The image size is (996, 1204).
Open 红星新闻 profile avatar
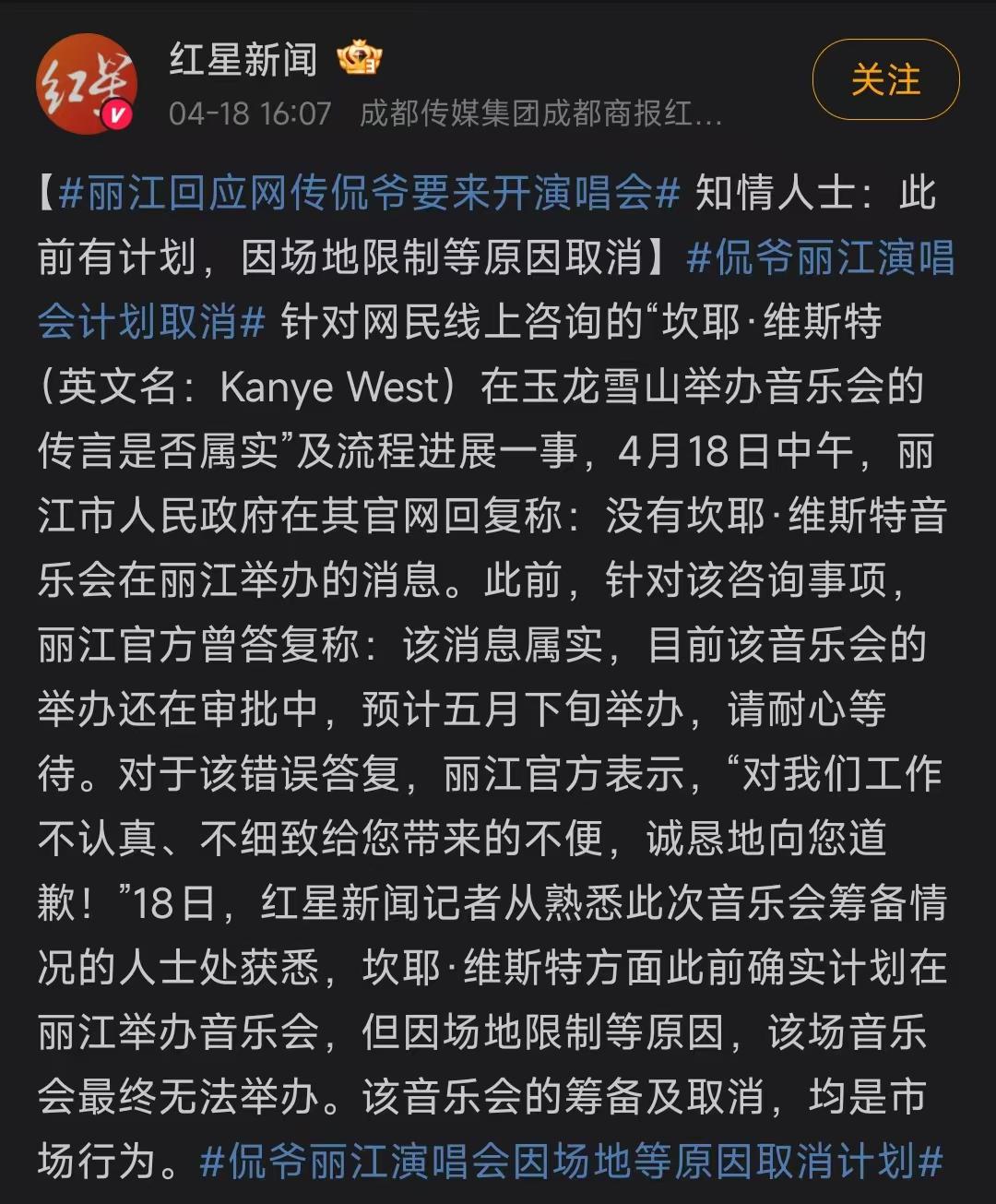pyautogui.click(x=86, y=84)
